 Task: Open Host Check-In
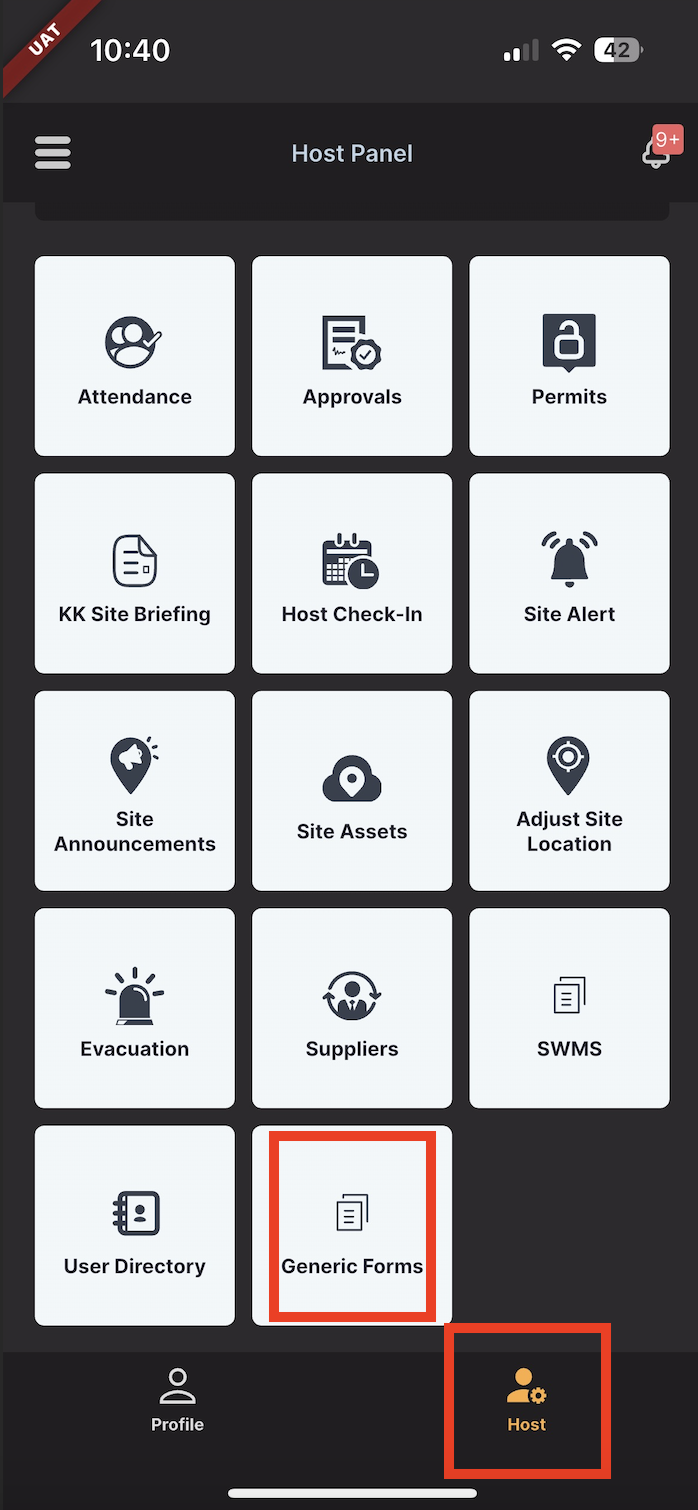pyautogui.click(x=352, y=573)
